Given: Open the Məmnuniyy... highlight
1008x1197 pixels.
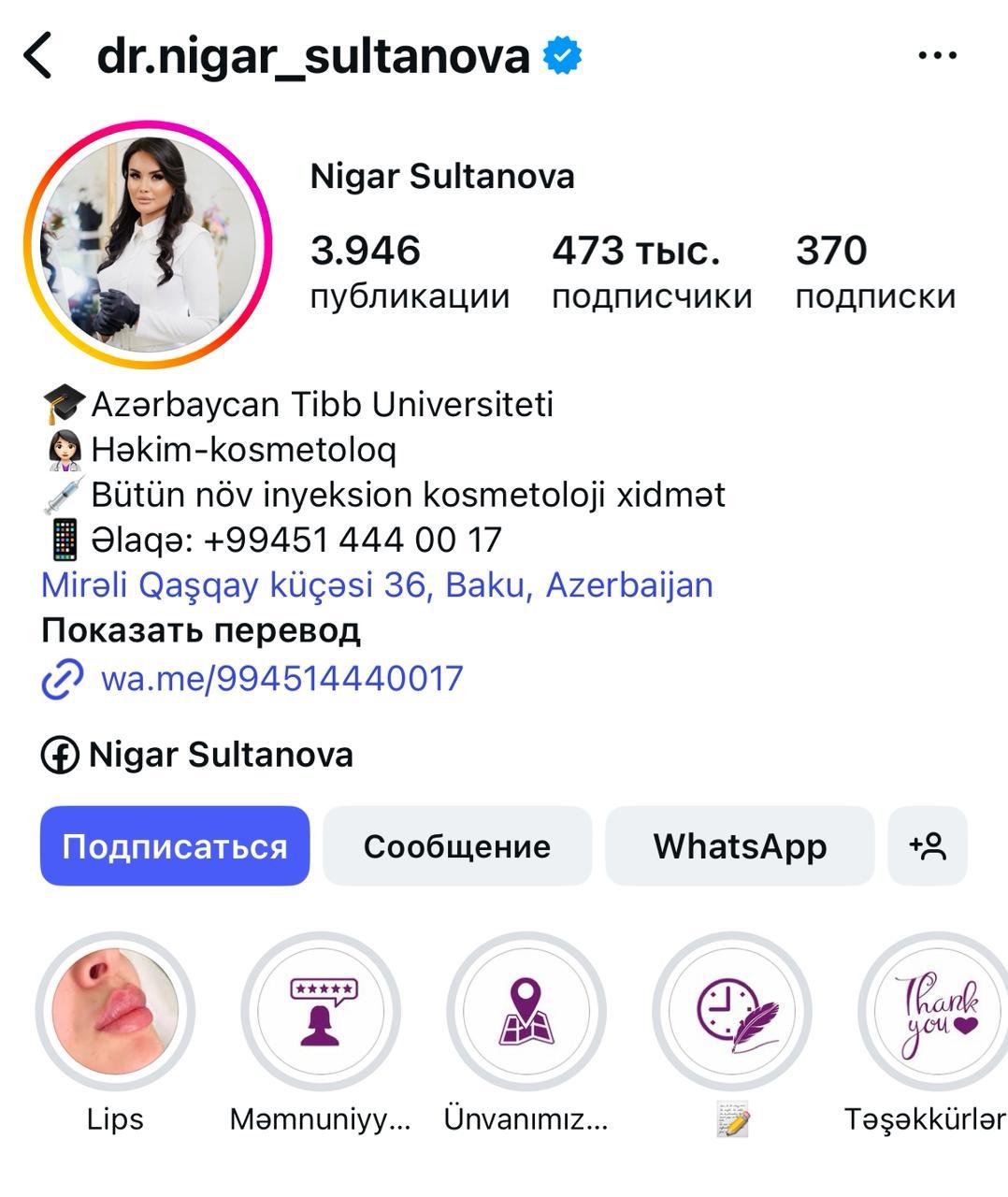Looking at the screenshot, I should pos(321,1011).
